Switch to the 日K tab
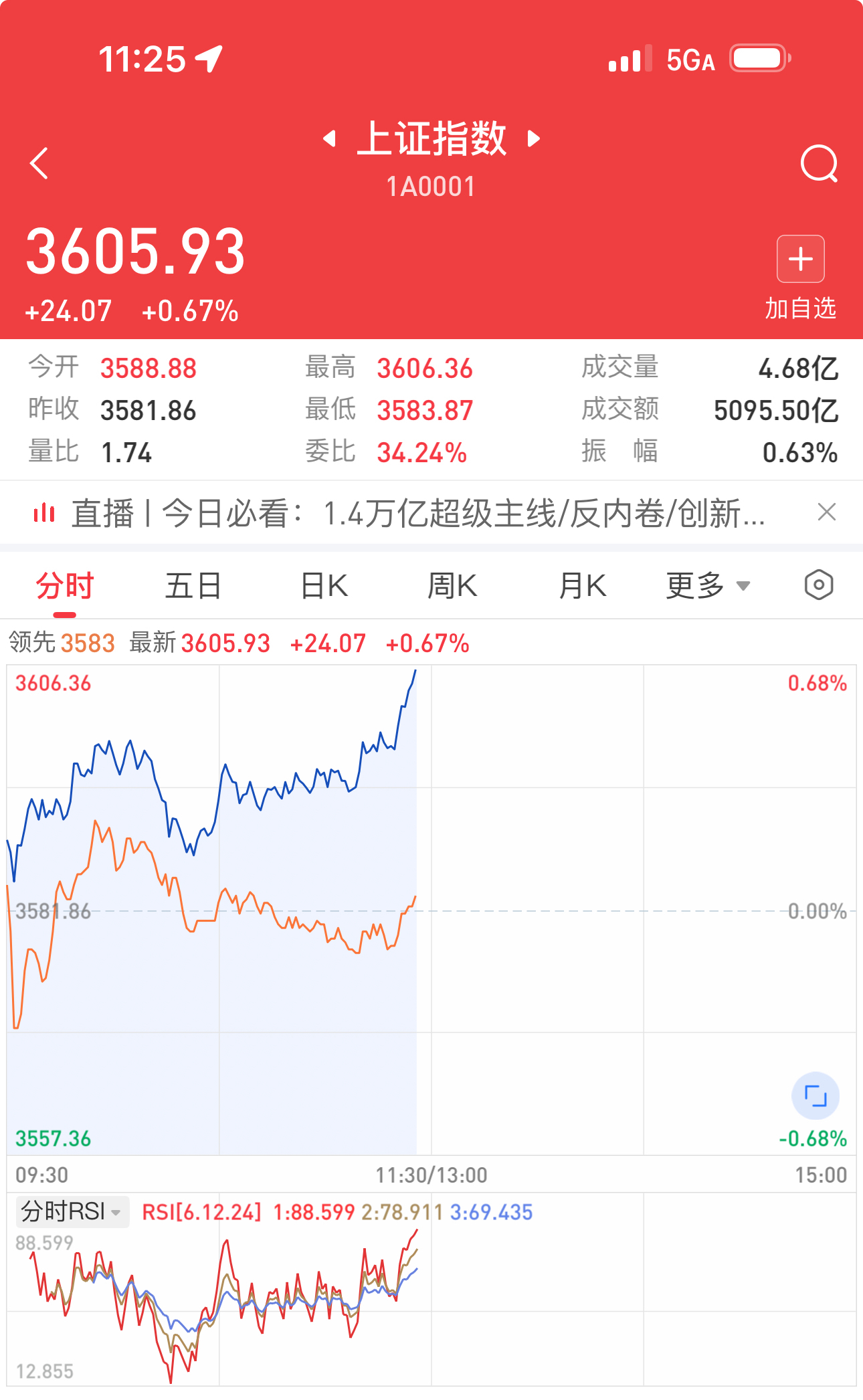The image size is (863, 1400). pos(324,587)
